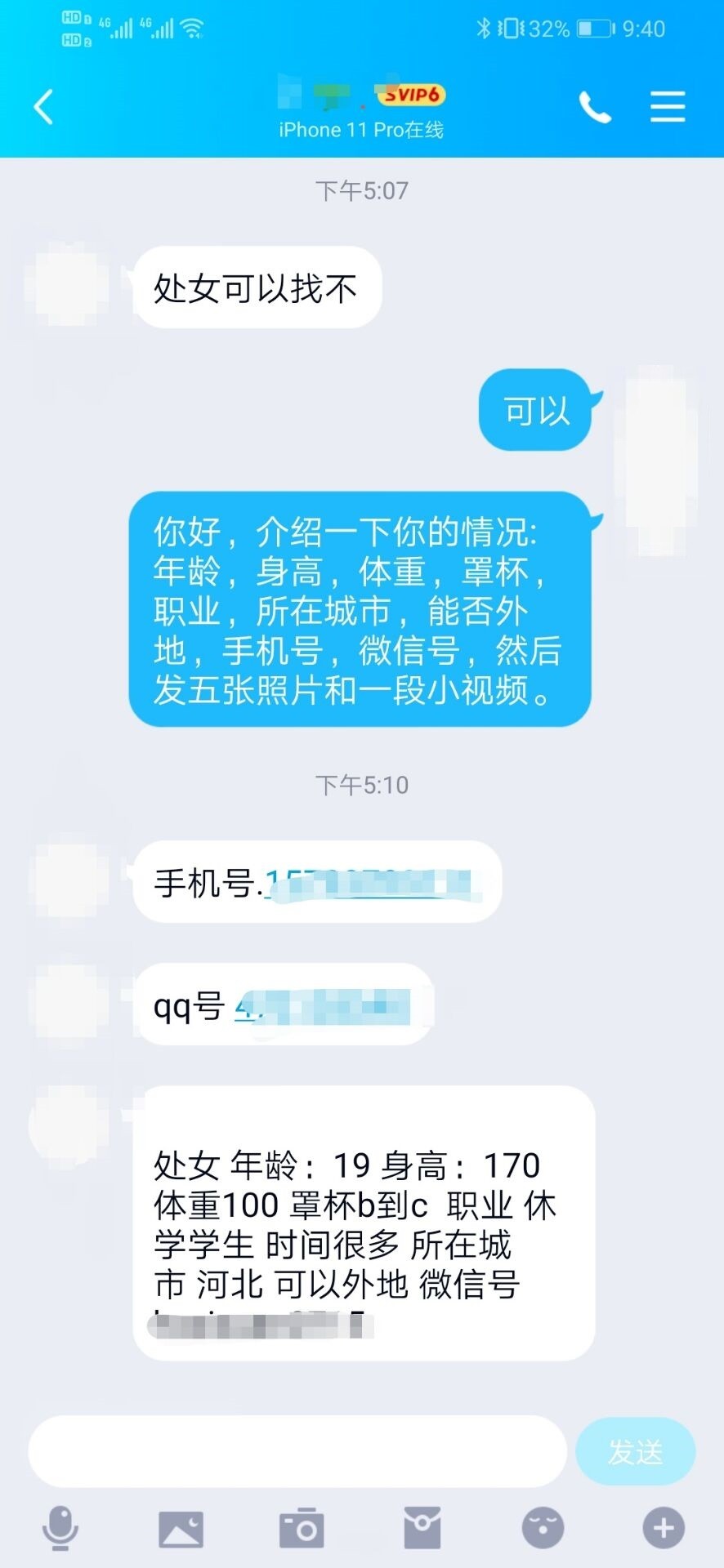
Task: Open the red packet option
Action: pos(422,1528)
